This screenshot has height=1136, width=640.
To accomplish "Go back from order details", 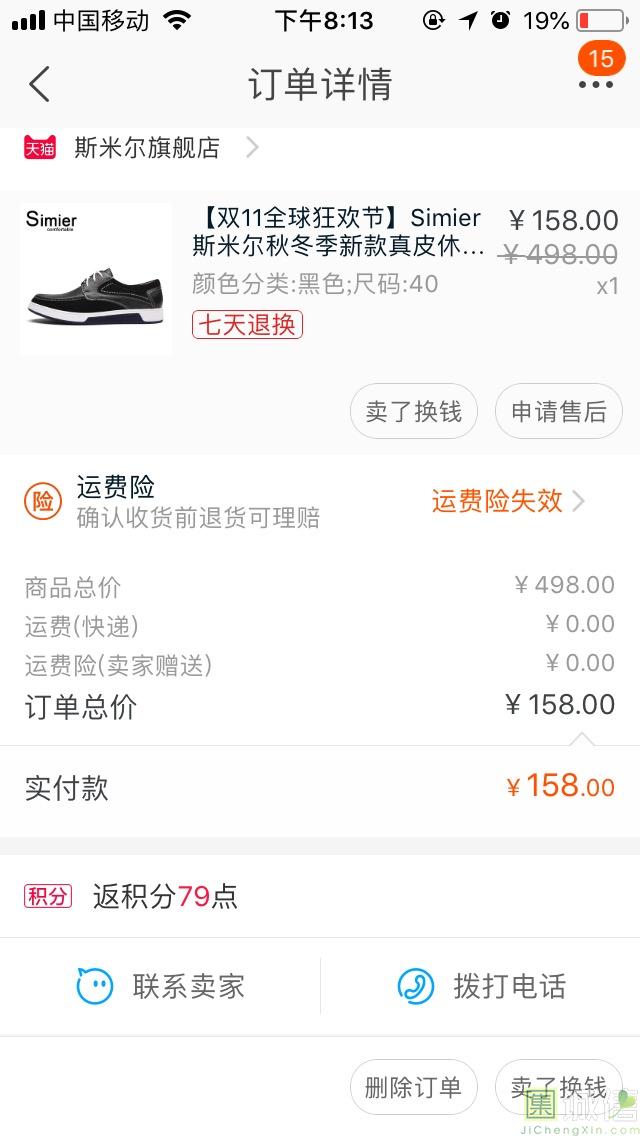I will [40, 84].
